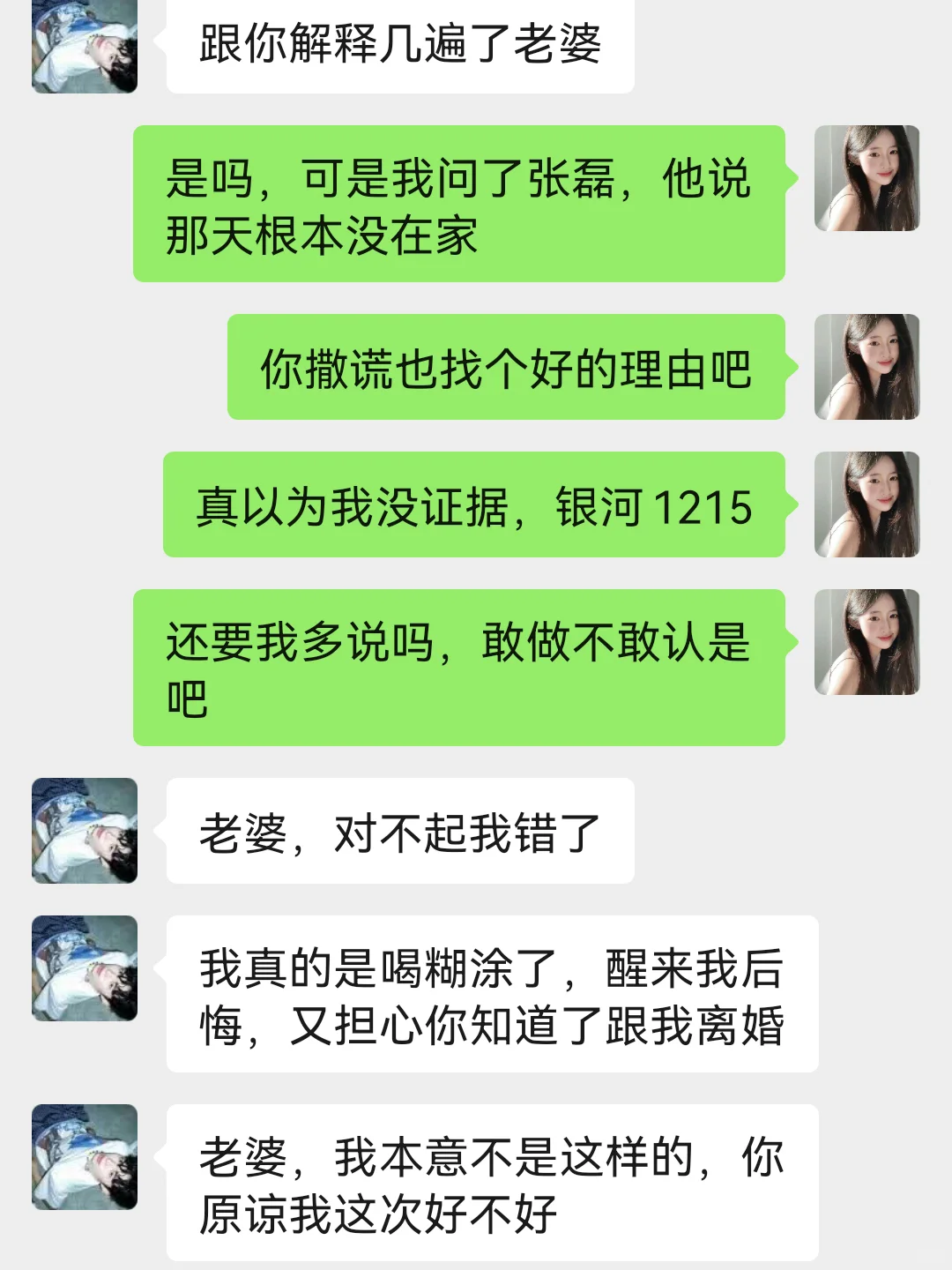952x1270 pixels.
Task: Tap the avatar next to '你撒谎也找个好的理由吧'
Action: tap(866, 367)
